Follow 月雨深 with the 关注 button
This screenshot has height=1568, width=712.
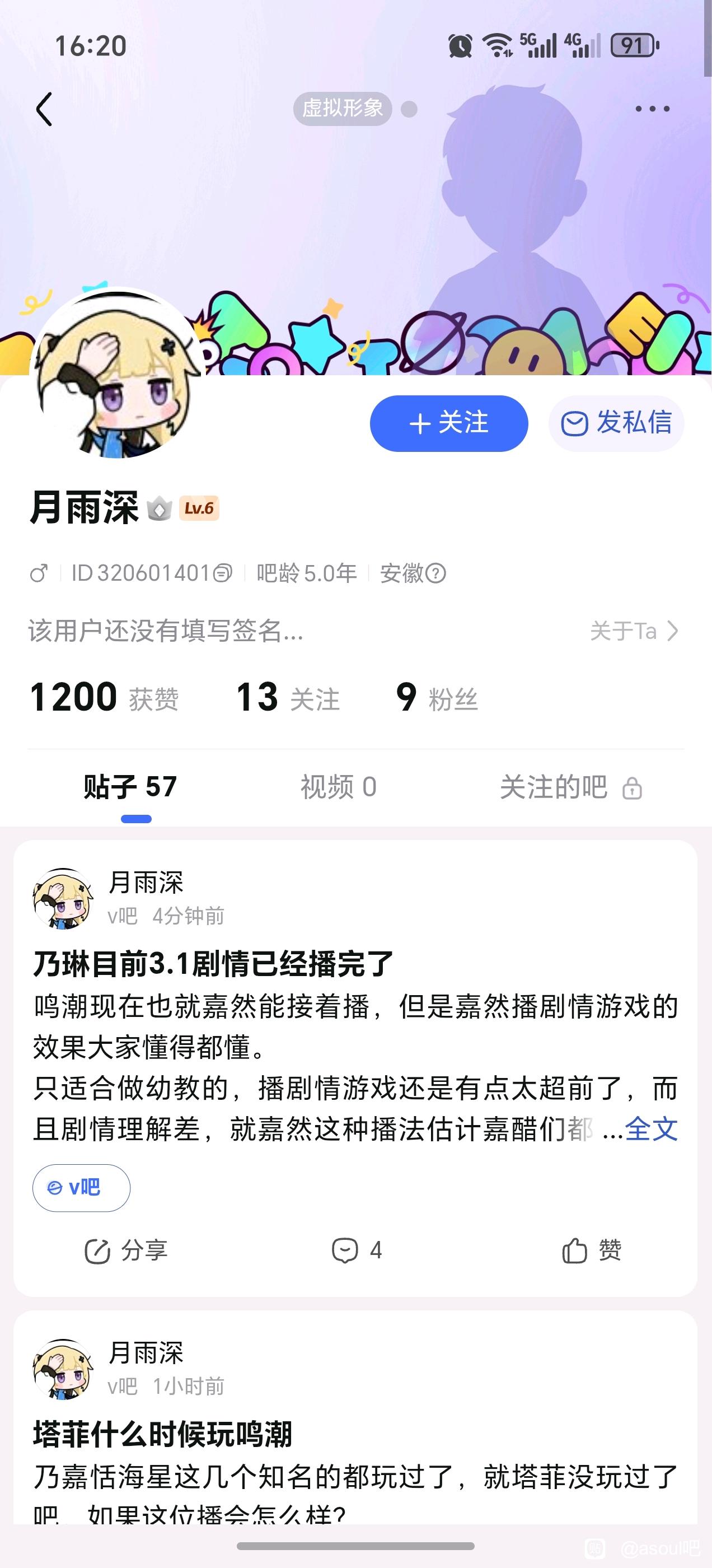tap(448, 423)
